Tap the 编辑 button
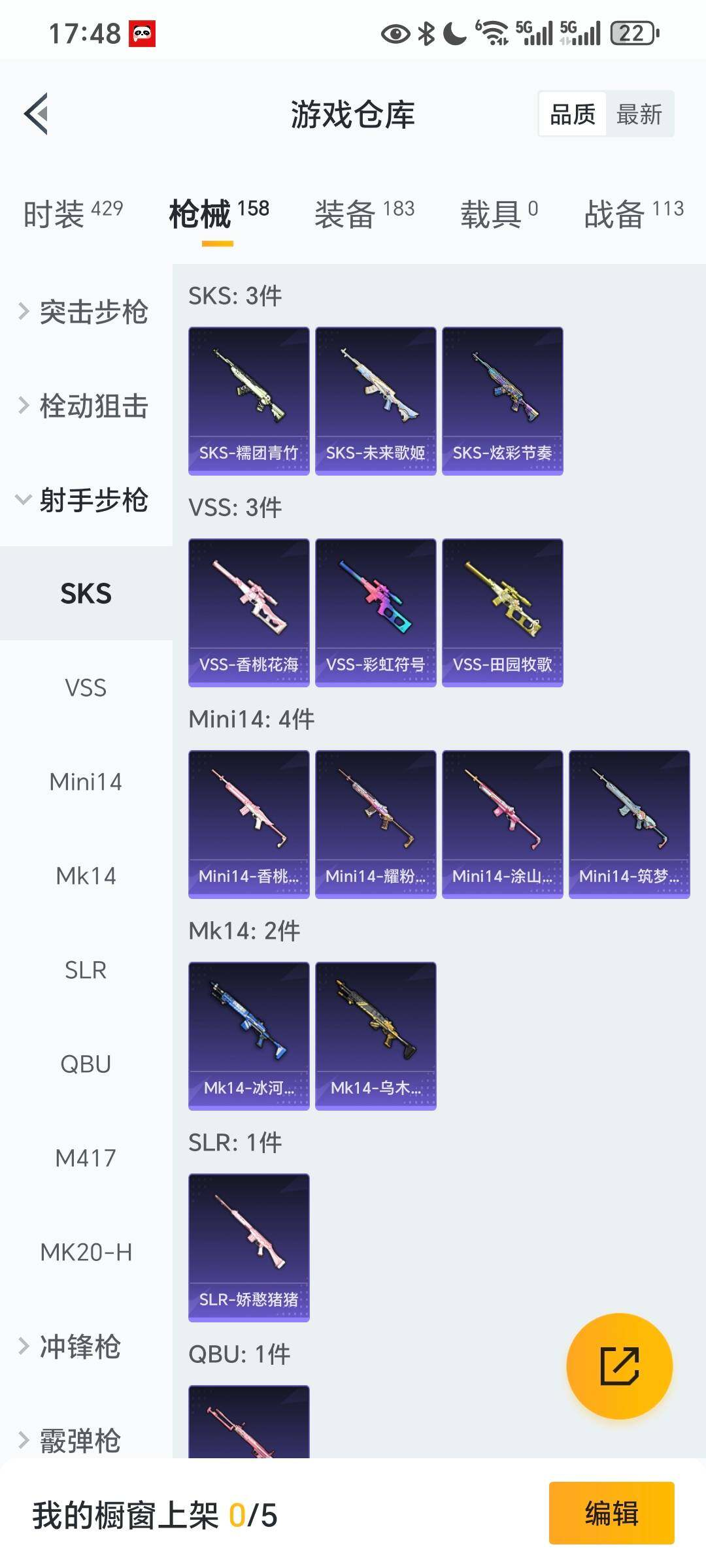The height and width of the screenshot is (1568, 706). tap(611, 1513)
